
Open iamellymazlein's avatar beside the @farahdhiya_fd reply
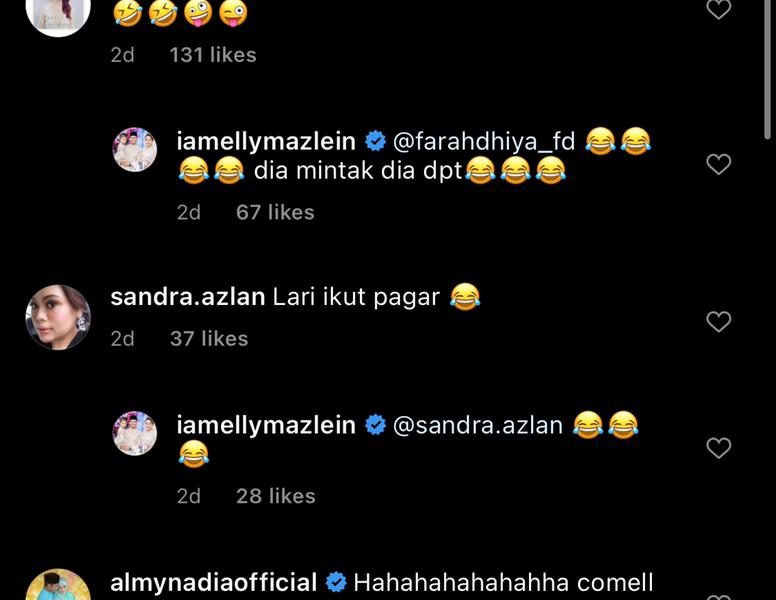click(x=134, y=150)
